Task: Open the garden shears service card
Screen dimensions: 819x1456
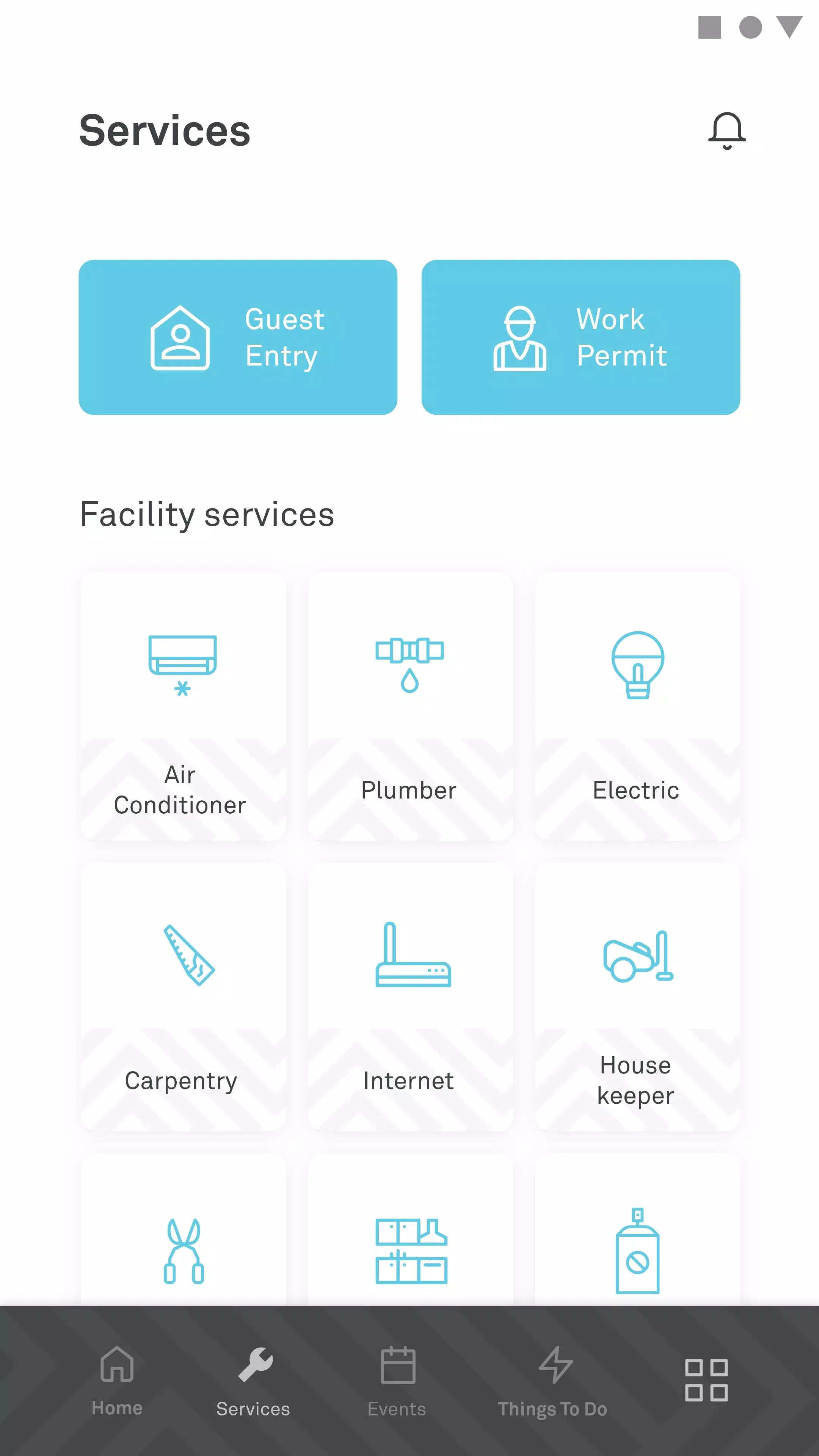Action: (183, 1244)
